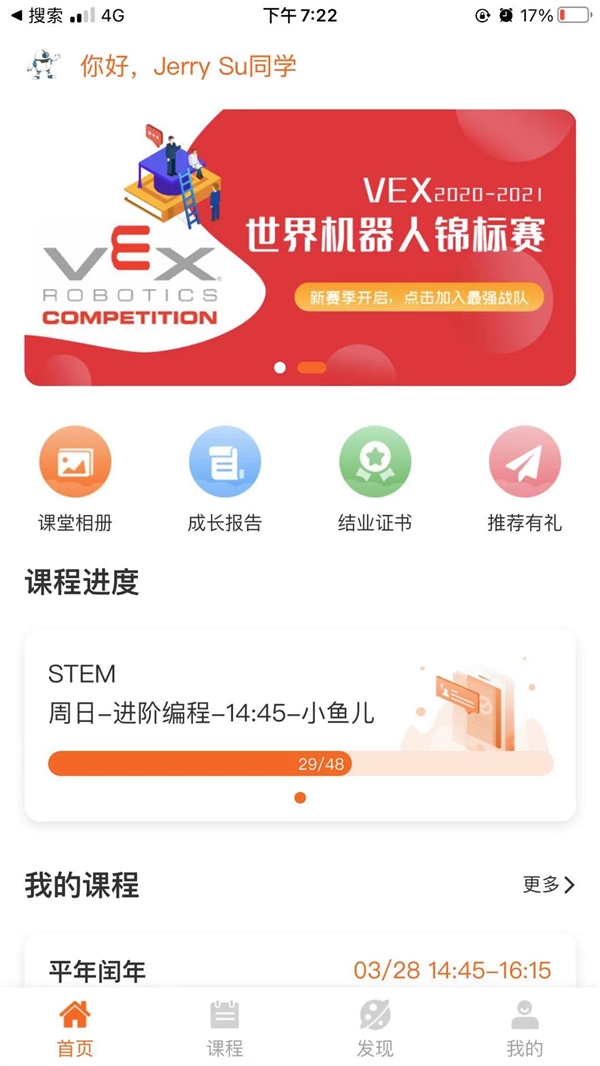This screenshot has height=1066, width=600.
Task: Open the VEX robotics championship banner
Action: tap(300, 247)
